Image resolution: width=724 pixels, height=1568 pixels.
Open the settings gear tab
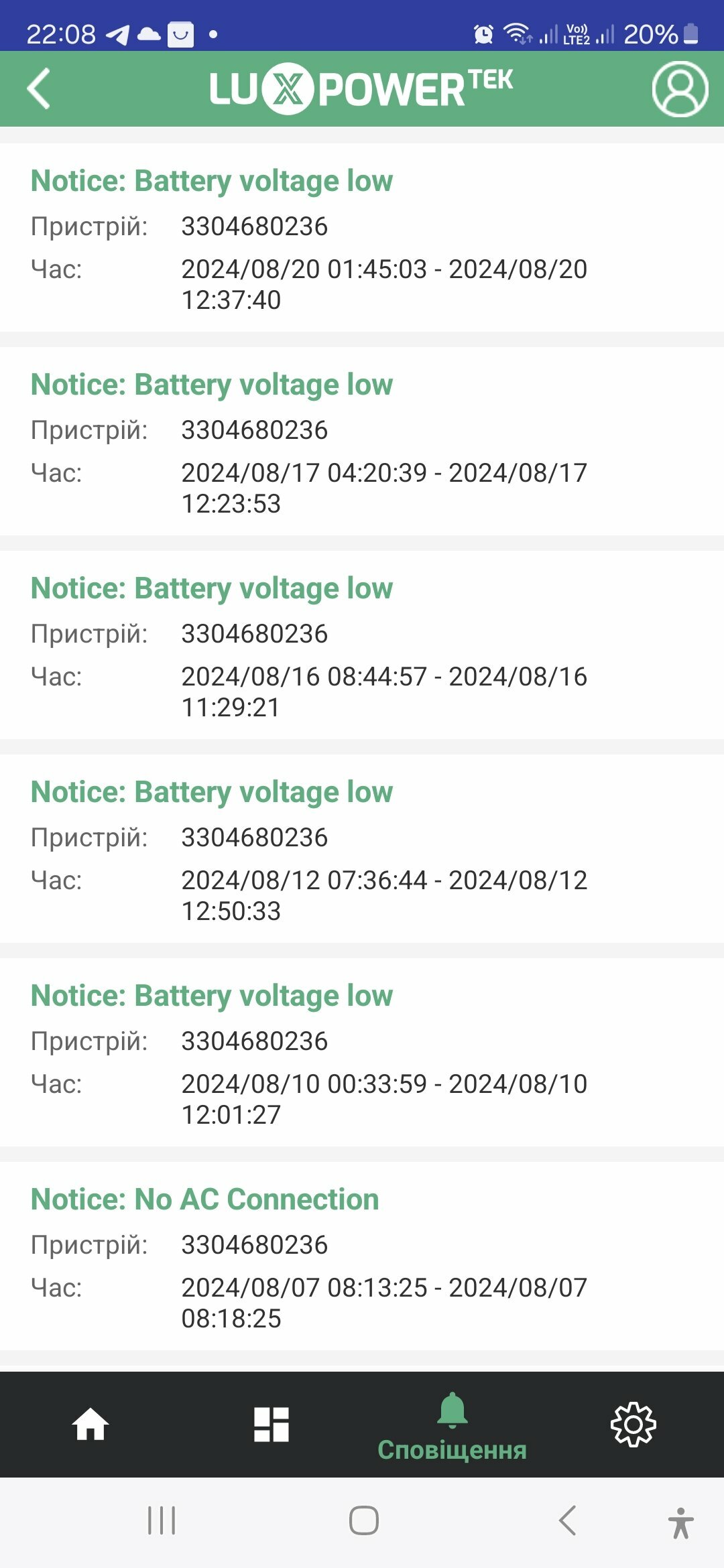633,1425
